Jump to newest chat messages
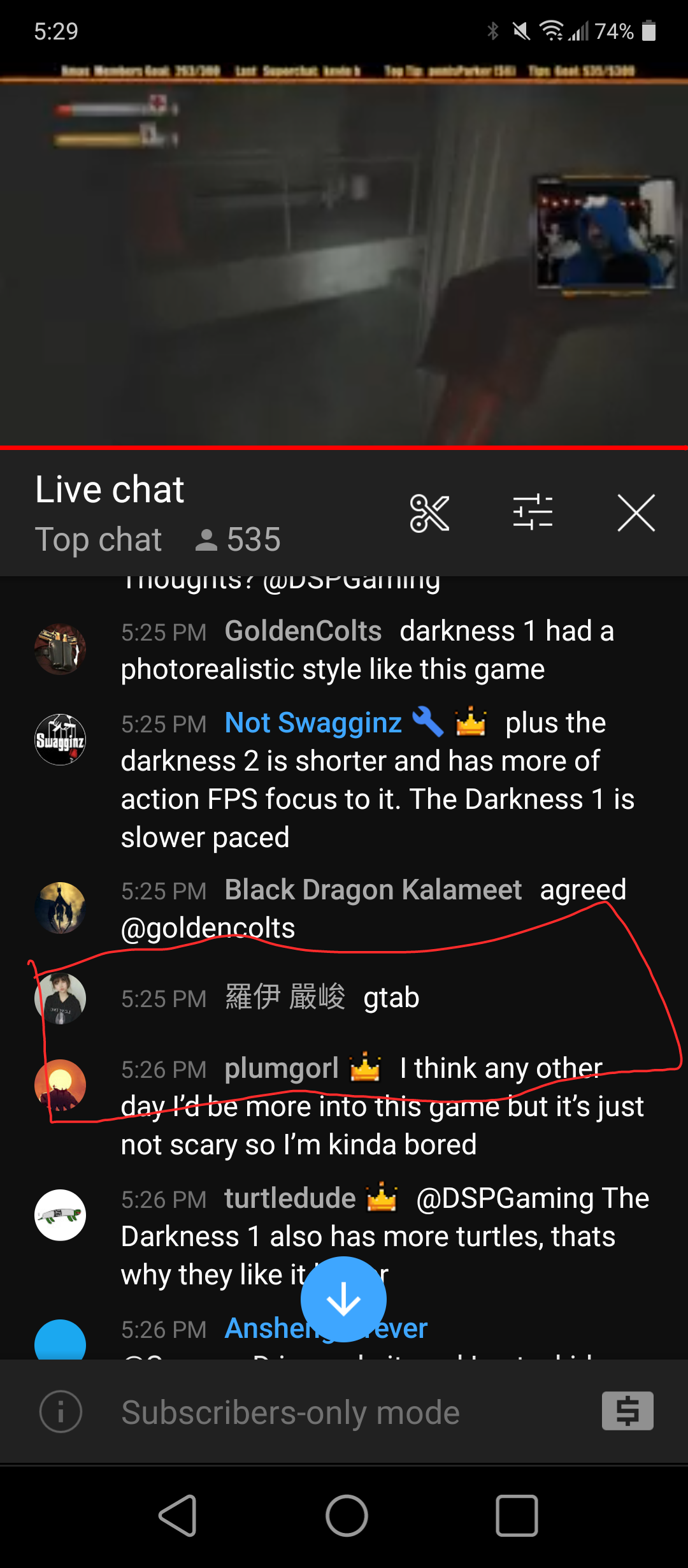Viewport: 688px width, 1568px height. 343,1299
